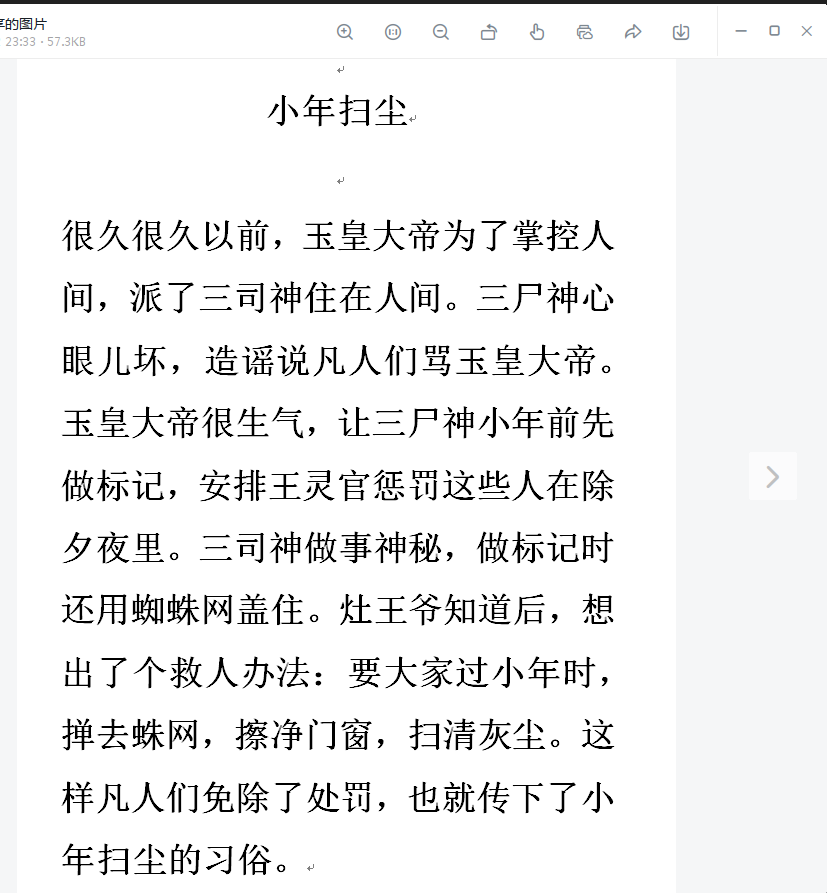Select the hand pointer tool

[537, 32]
